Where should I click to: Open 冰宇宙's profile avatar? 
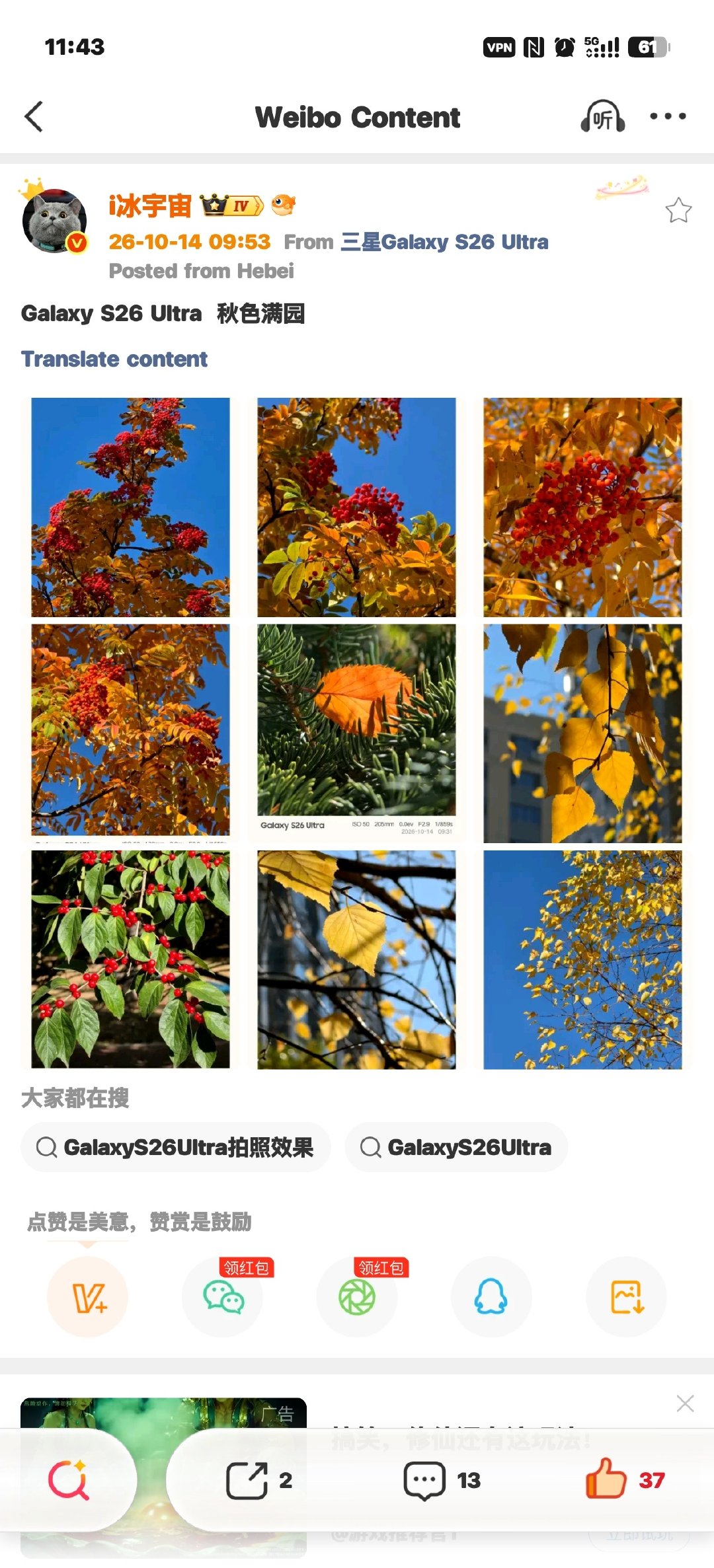(x=54, y=221)
